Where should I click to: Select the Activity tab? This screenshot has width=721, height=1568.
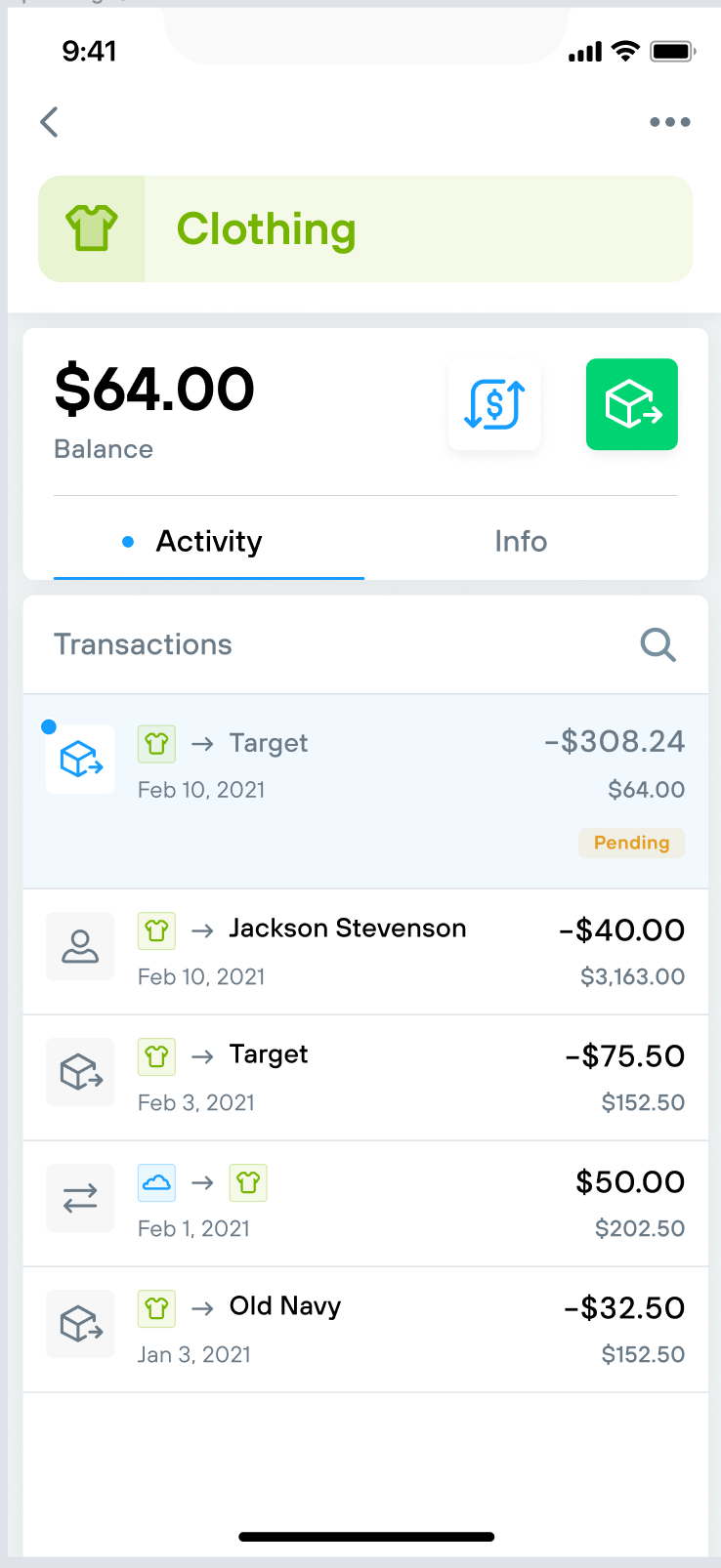click(209, 541)
